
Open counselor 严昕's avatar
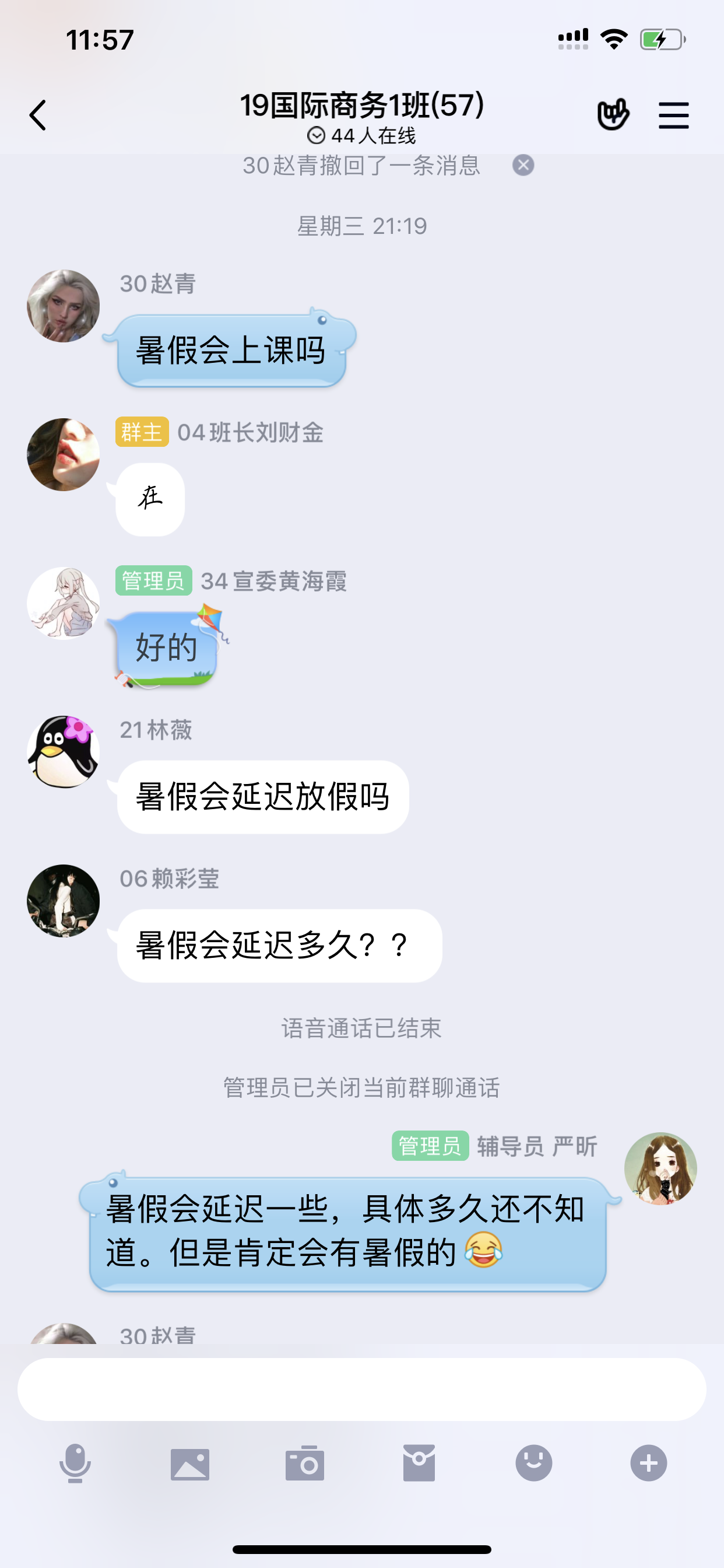(660, 1168)
